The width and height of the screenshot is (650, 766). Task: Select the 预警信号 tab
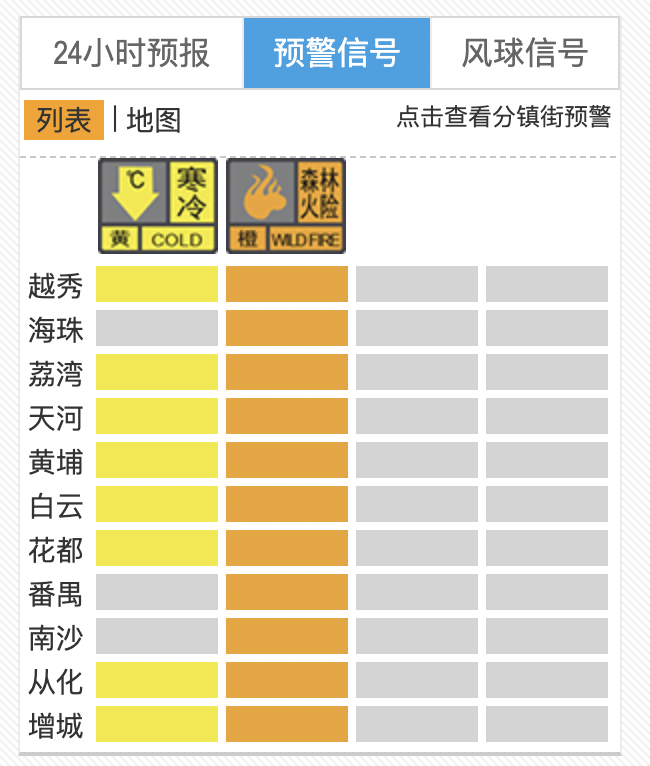(x=337, y=53)
